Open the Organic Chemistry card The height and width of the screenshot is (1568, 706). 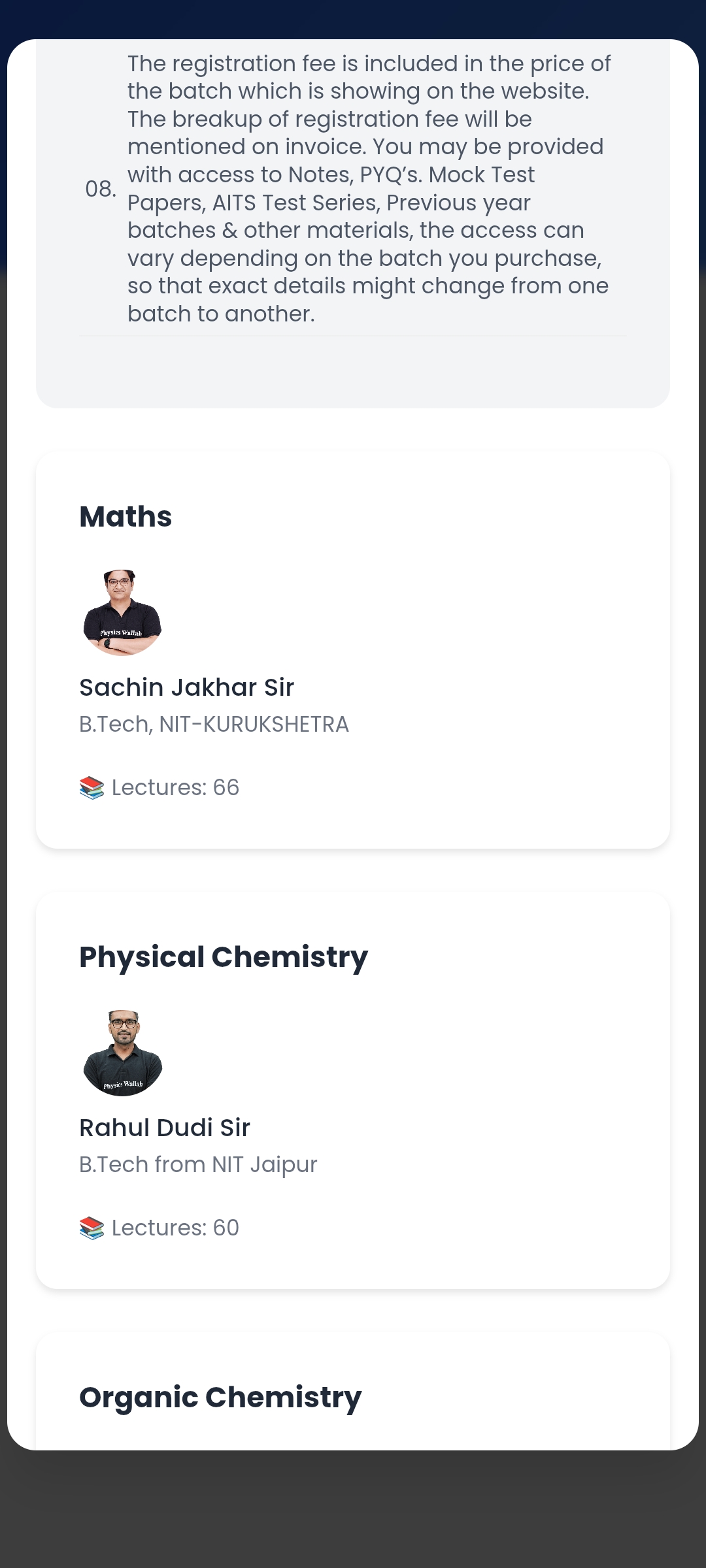[353, 1395]
